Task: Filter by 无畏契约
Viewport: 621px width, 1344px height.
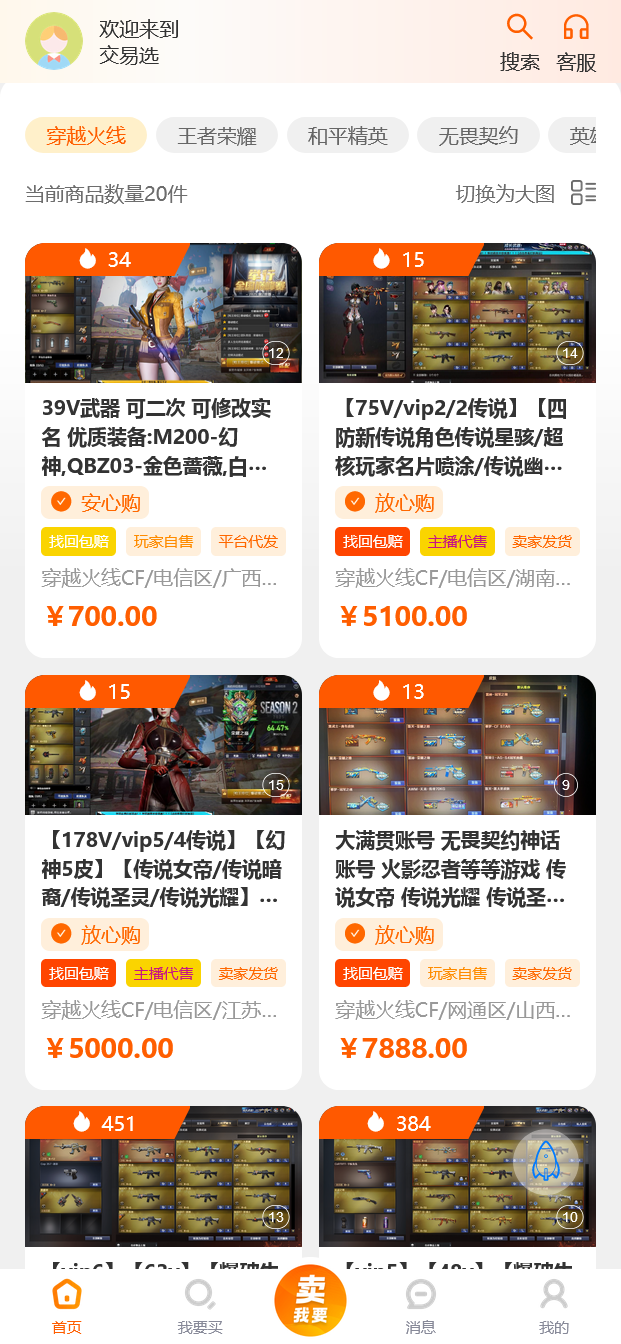Action: click(478, 136)
